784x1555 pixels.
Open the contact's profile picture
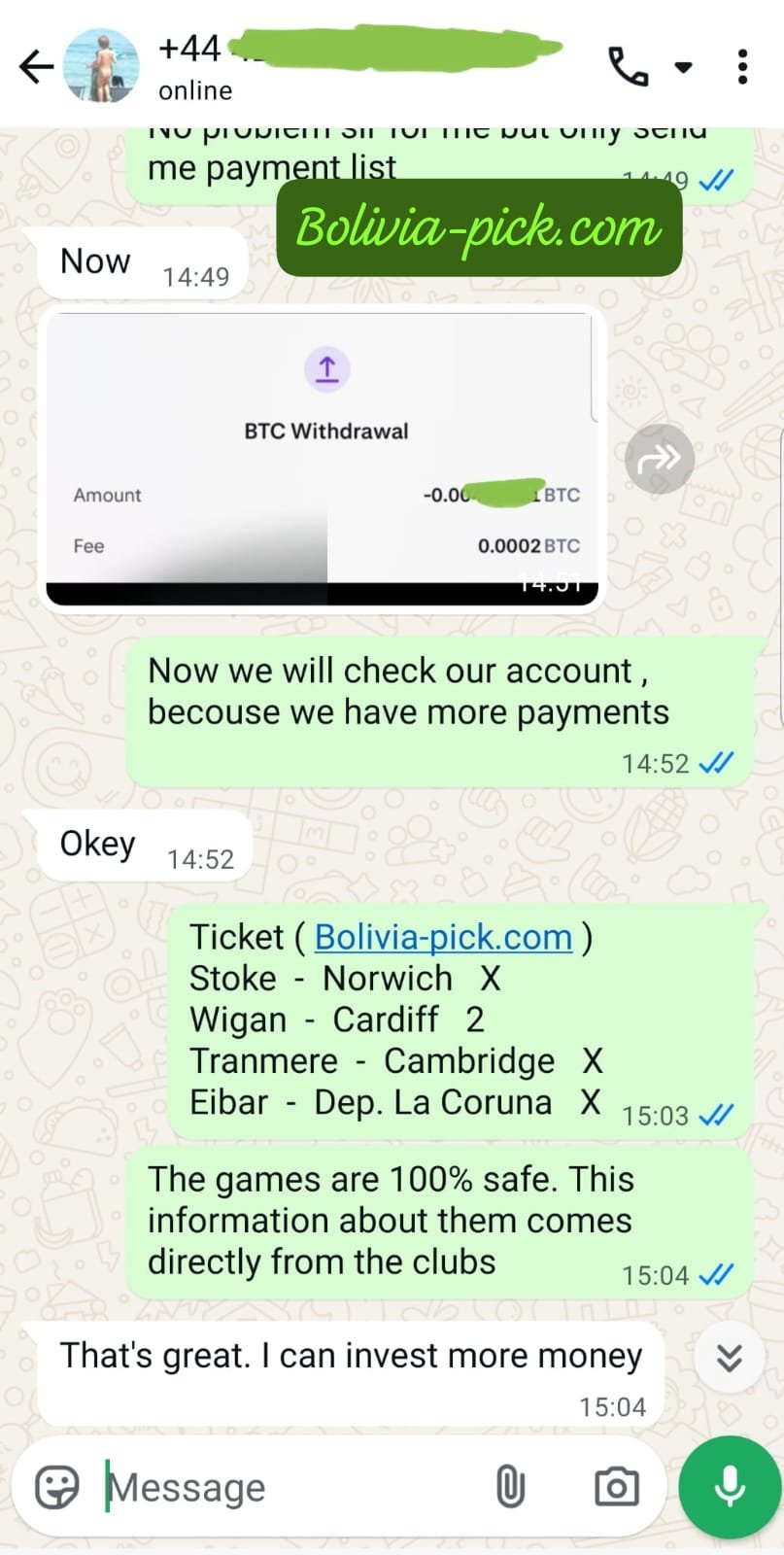(x=101, y=66)
